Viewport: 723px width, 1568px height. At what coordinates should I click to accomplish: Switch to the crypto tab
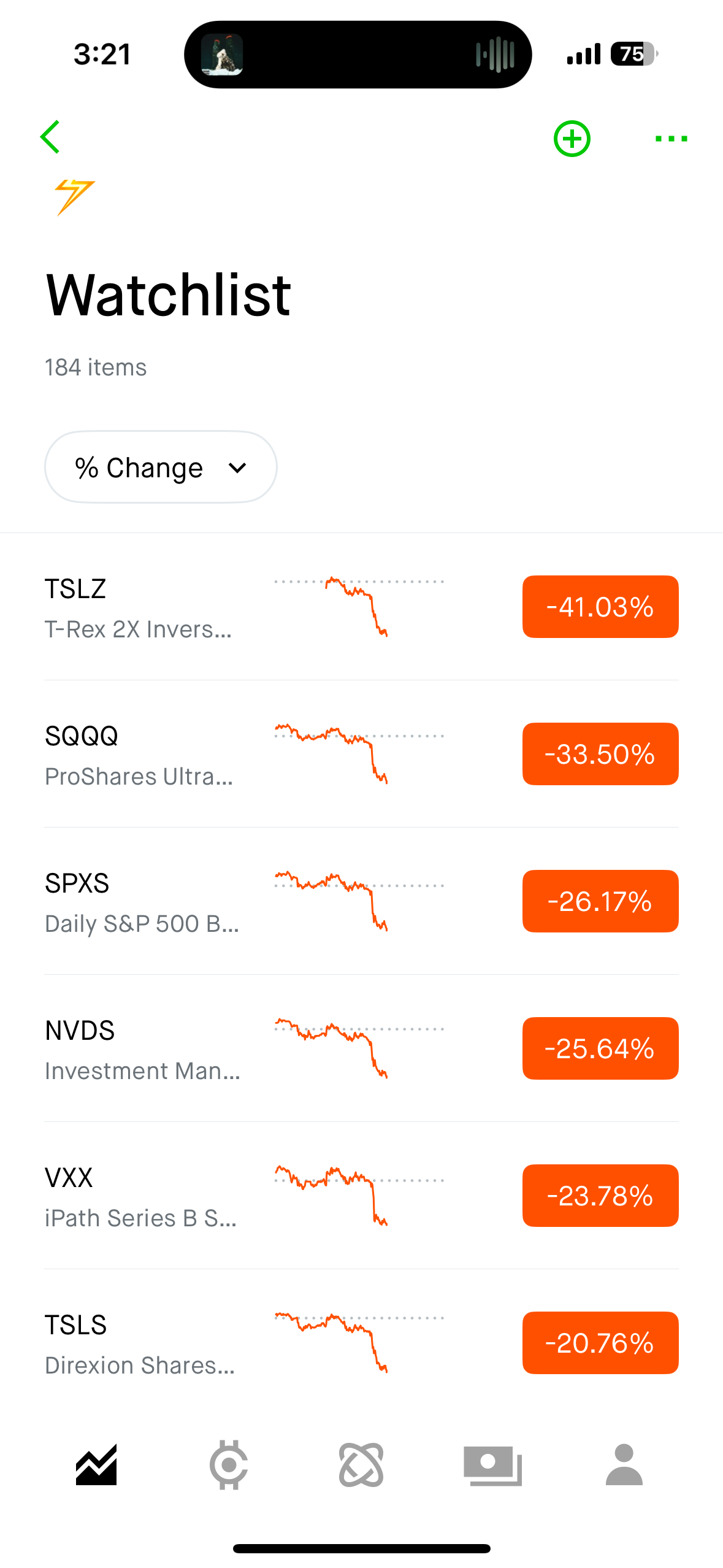229,1465
